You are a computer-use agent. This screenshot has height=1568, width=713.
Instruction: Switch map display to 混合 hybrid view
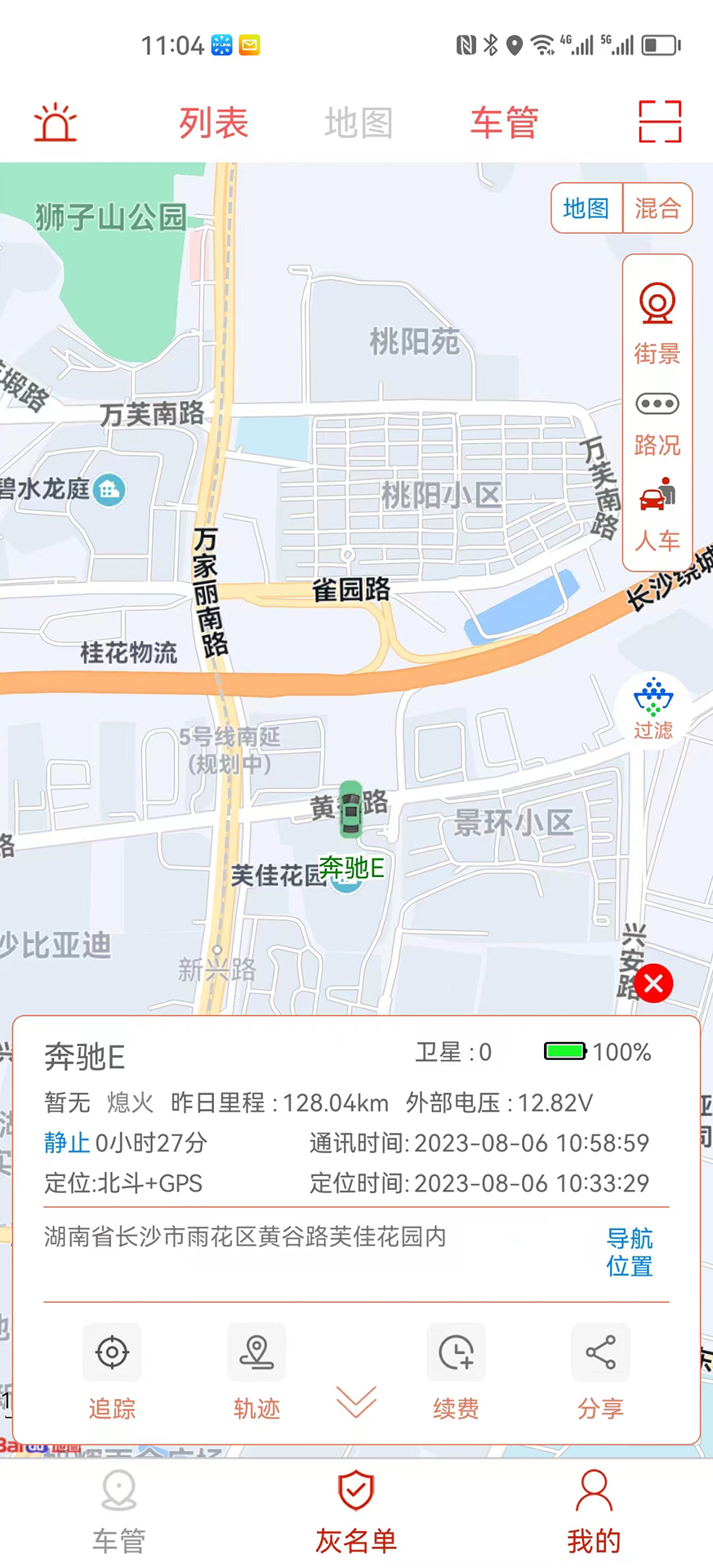click(x=657, y=209)
